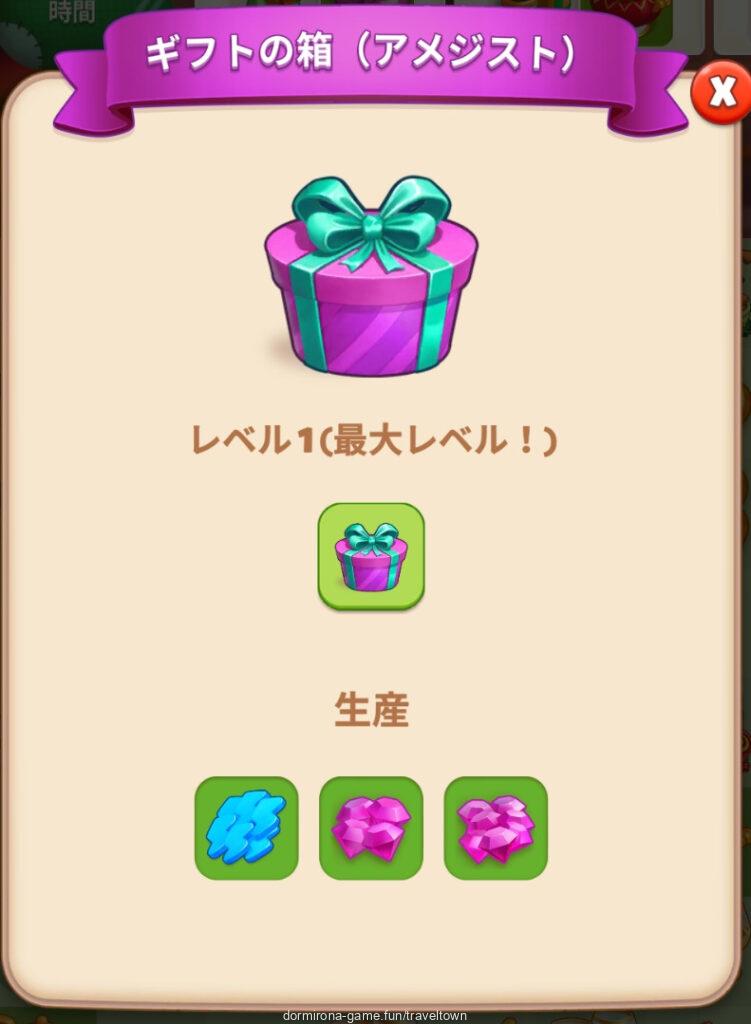The image size is (751, 1024).
Task: Tap the blue energy item tile
Action: [x=246, y=828]
